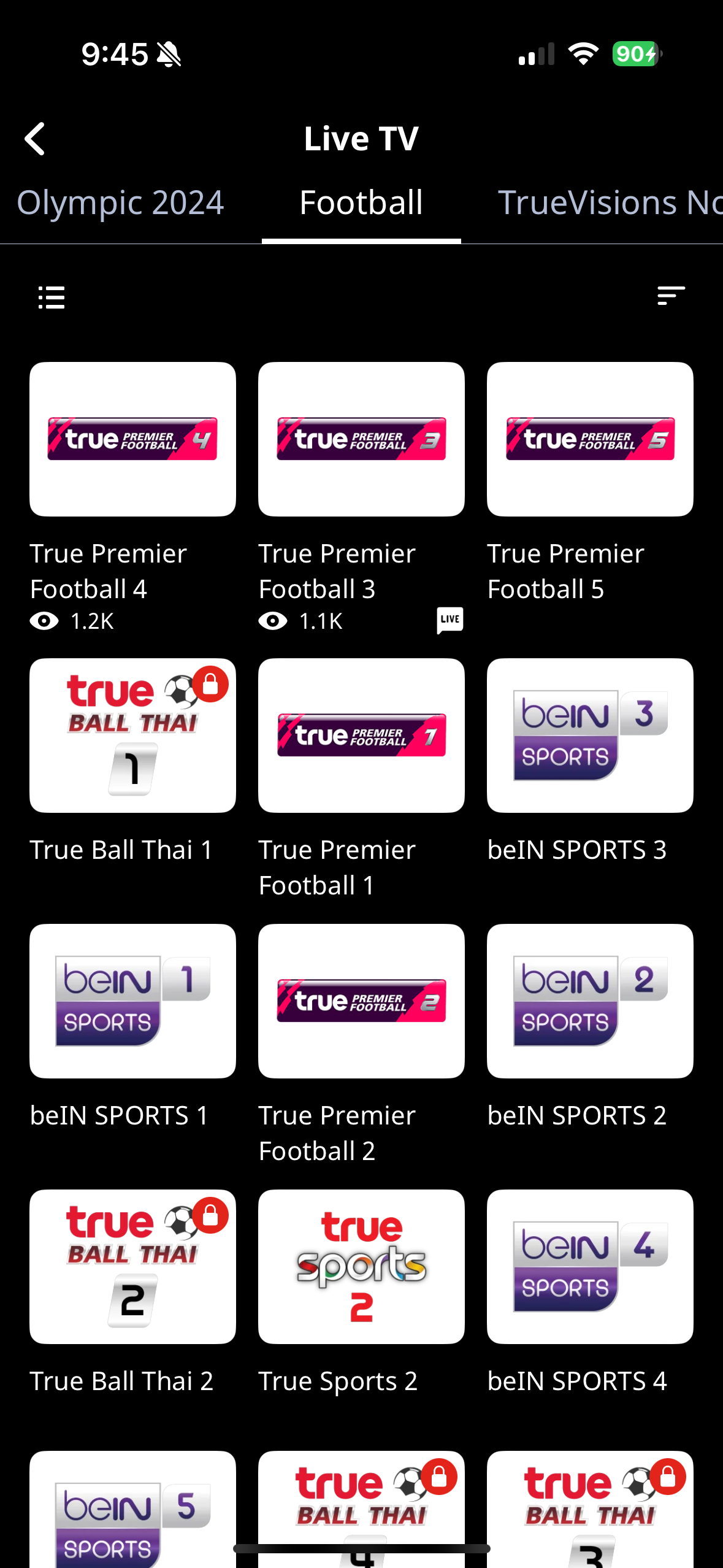
Task: Open beIN SPORTS 3 channel
Action: point(590,736)
